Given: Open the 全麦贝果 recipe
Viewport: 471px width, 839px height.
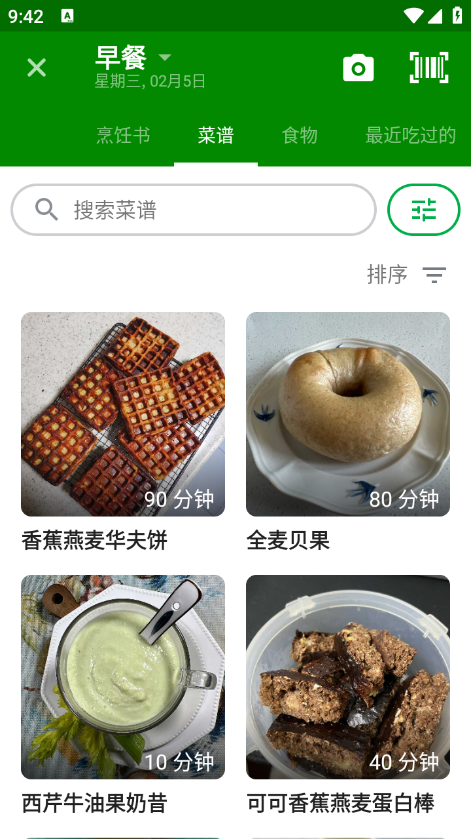Looking at the screenshot, I should [x=348, y=432].
